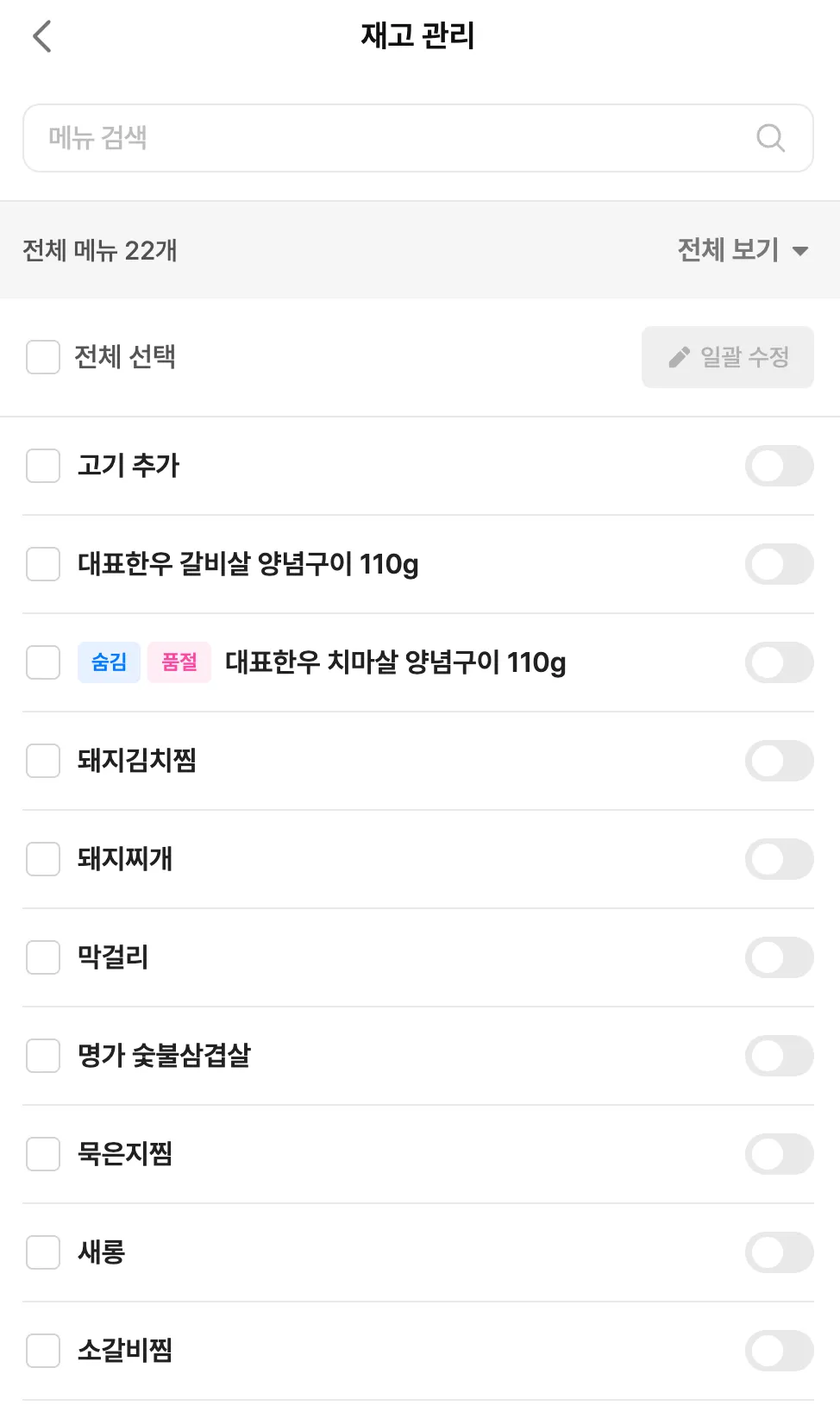This screenshot has width=840, height=1418.
Task: Check the box next to 막걸리
Action: (x=43, y=957)
